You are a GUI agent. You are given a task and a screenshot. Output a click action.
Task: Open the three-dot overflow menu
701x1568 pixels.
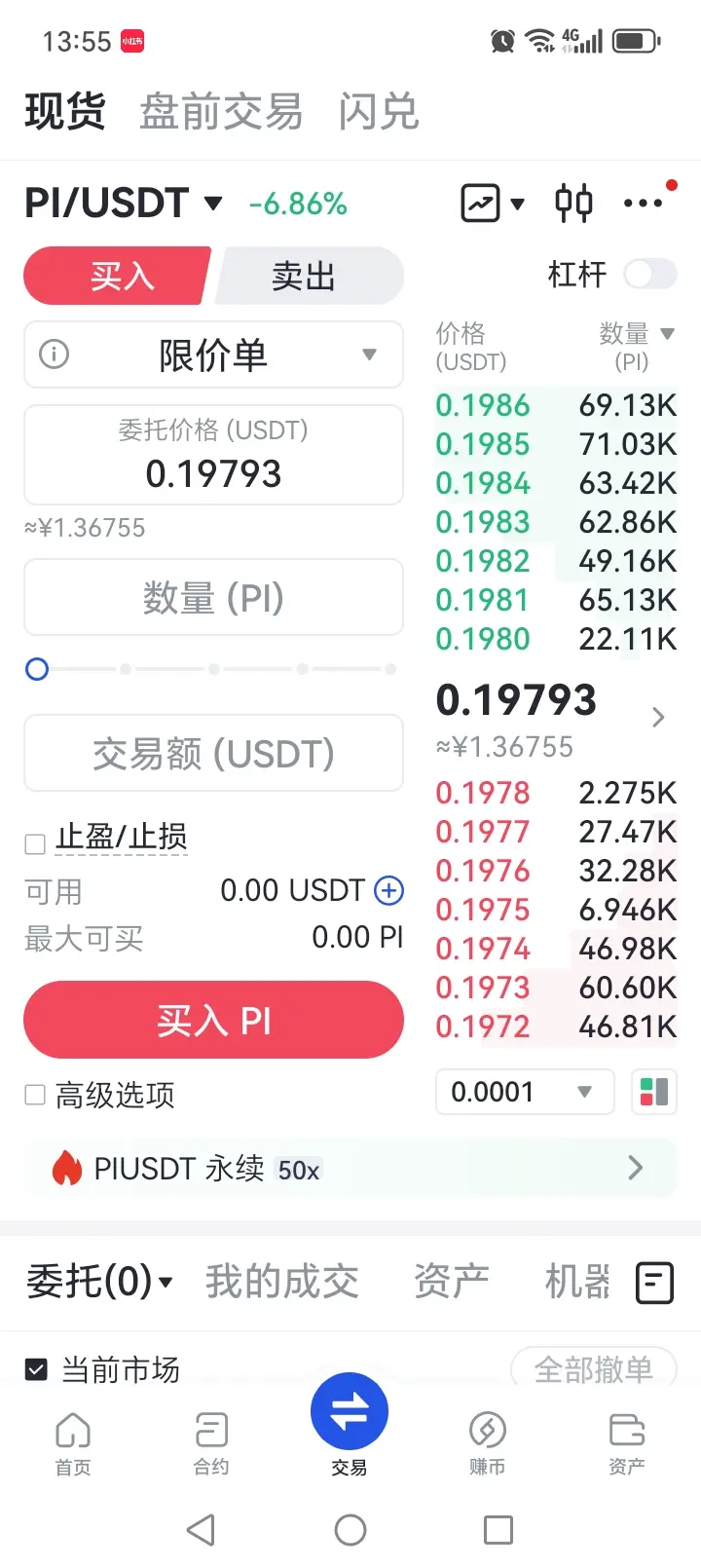(644, 204)
